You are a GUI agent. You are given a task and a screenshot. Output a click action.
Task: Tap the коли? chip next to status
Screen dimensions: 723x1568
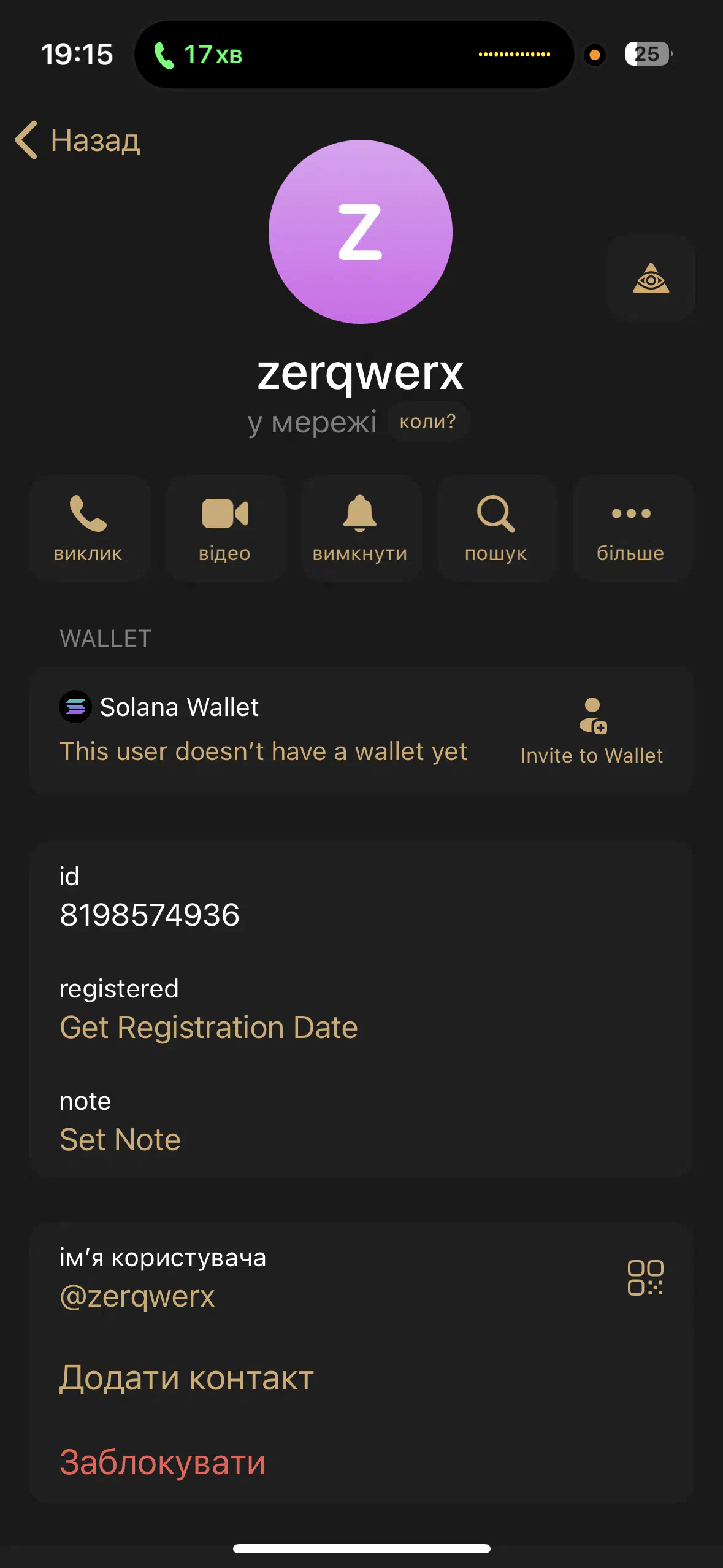tap(428, 421)
